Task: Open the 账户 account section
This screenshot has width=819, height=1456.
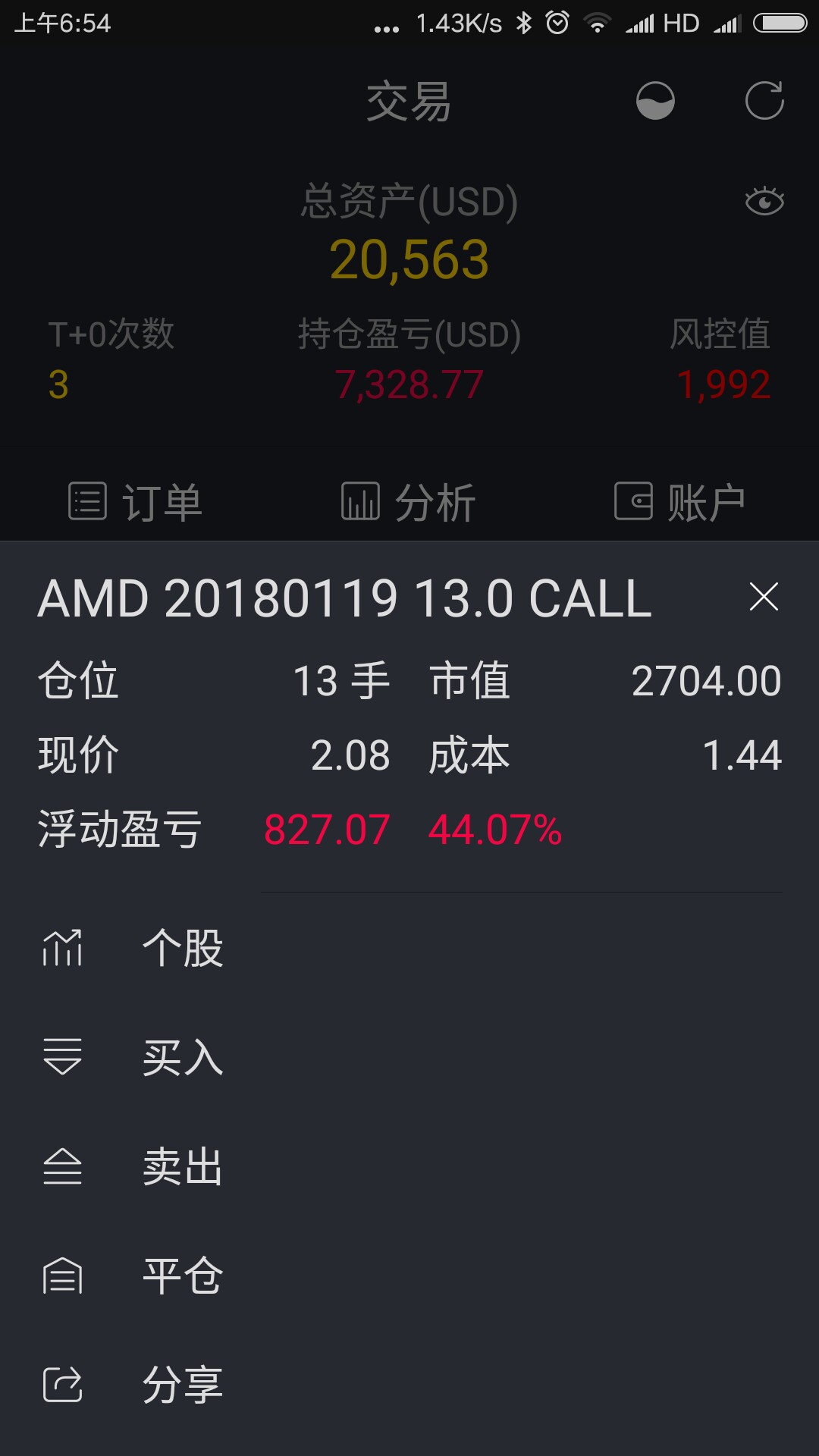Action: 680,502
